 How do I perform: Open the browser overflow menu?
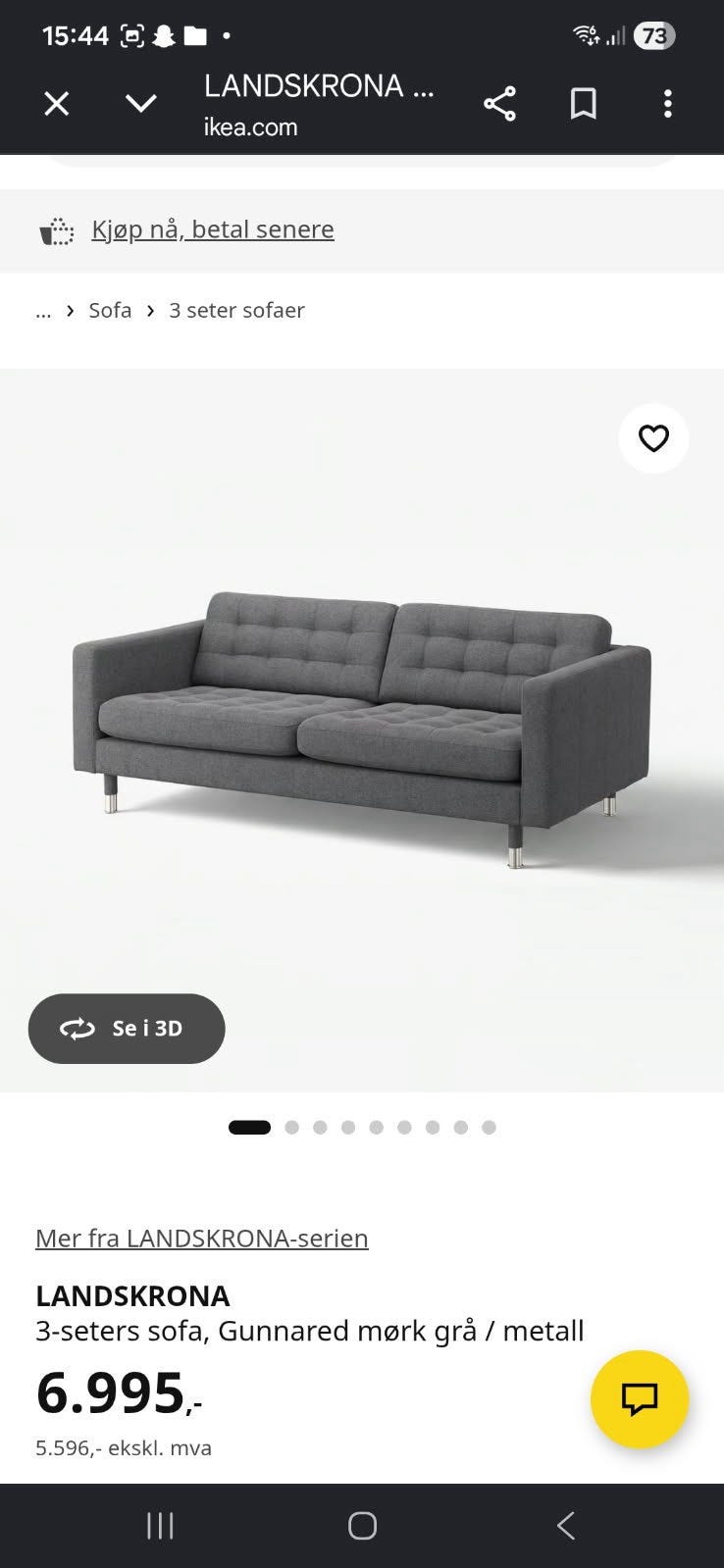click(668, 103)
